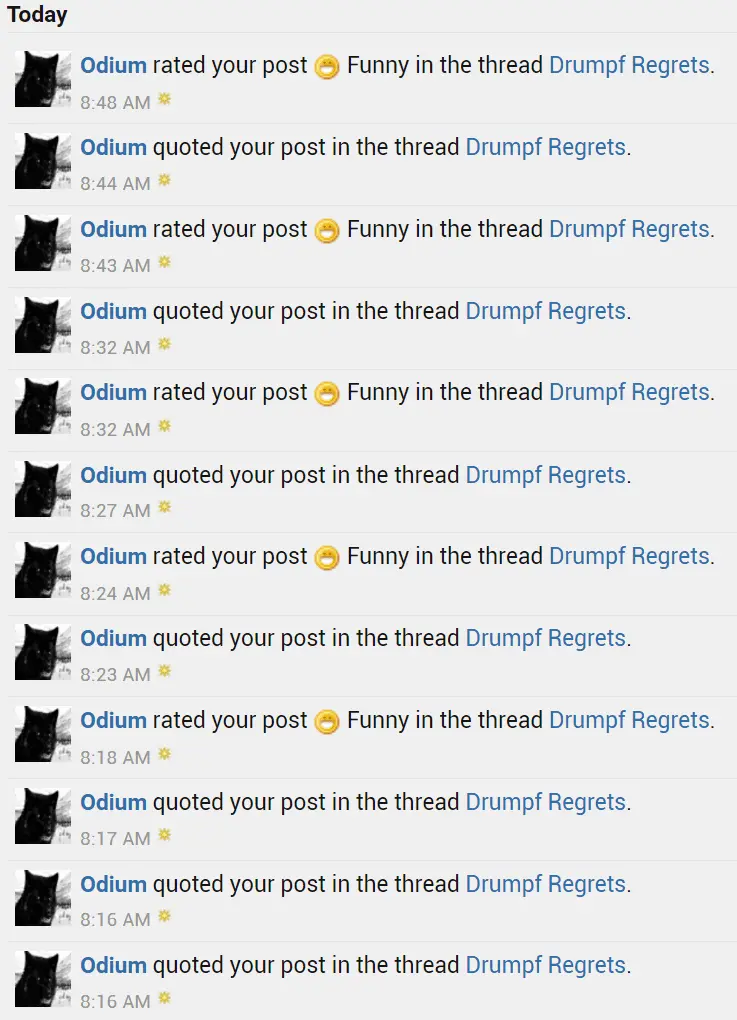Screen dimensions: 737x1020
Task: Open Drumpf Regrets from the 8:24 AM alert
Action: [629, 557]
